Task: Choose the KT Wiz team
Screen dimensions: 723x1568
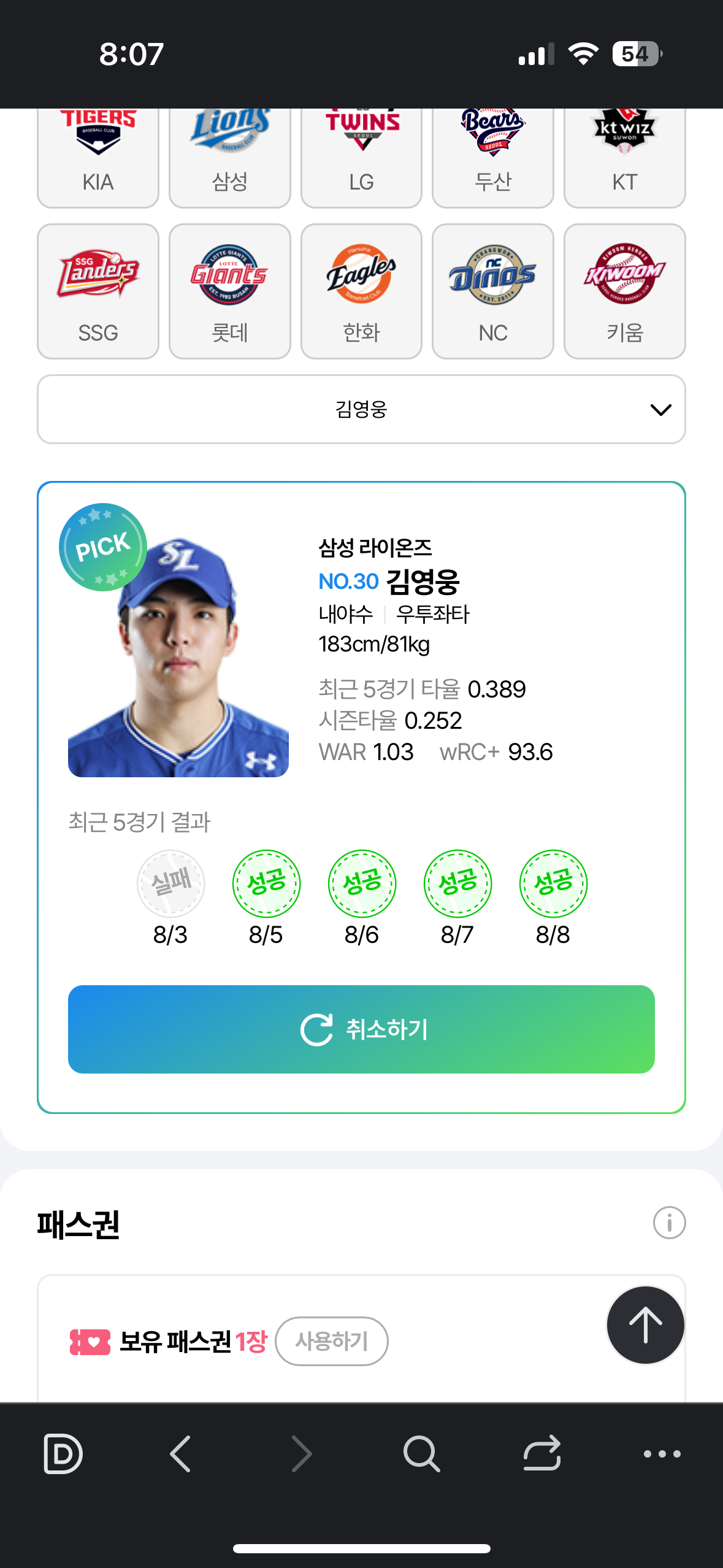Action: (x=624, y=159)
